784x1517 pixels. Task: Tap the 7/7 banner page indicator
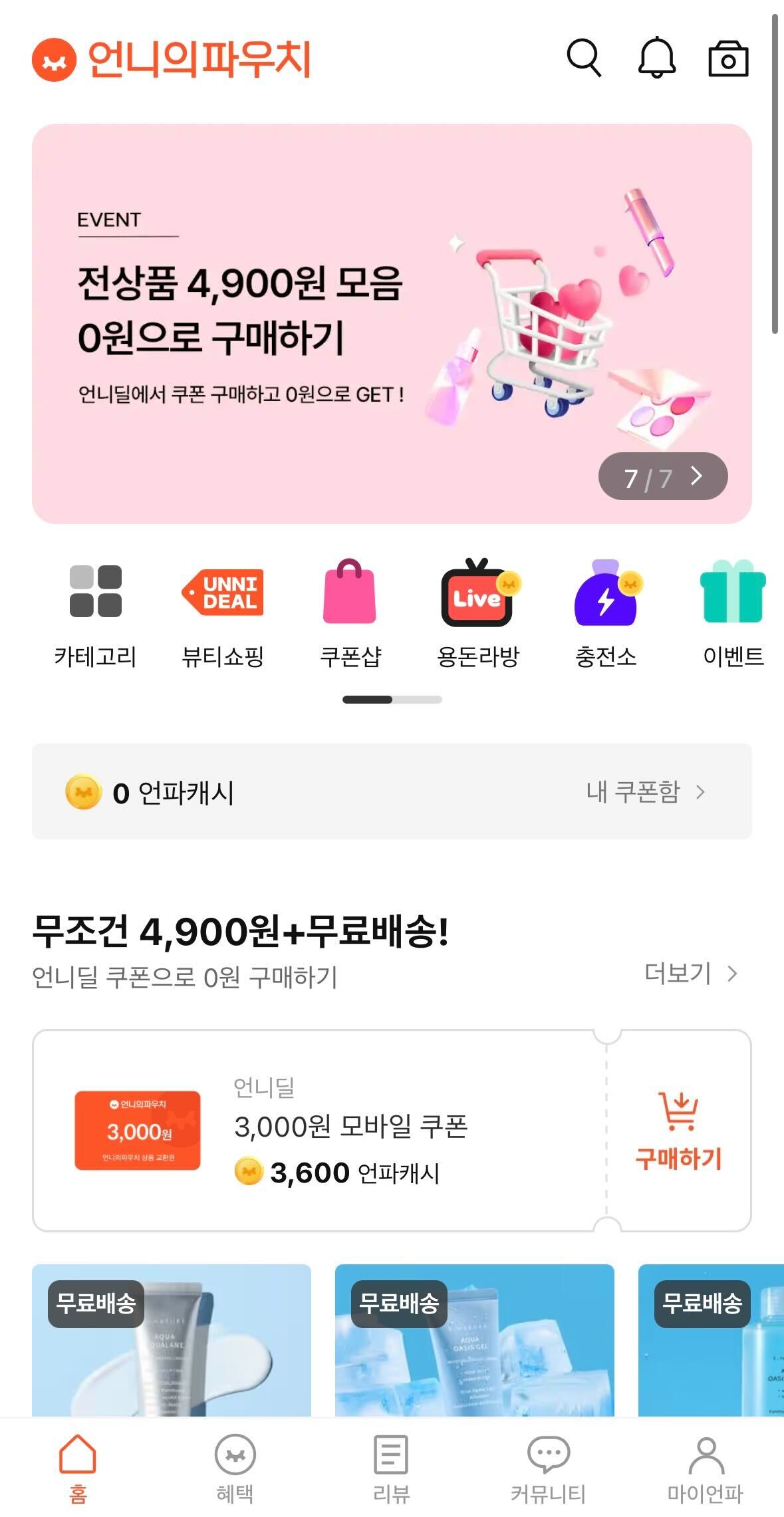(x=662, y=477)
